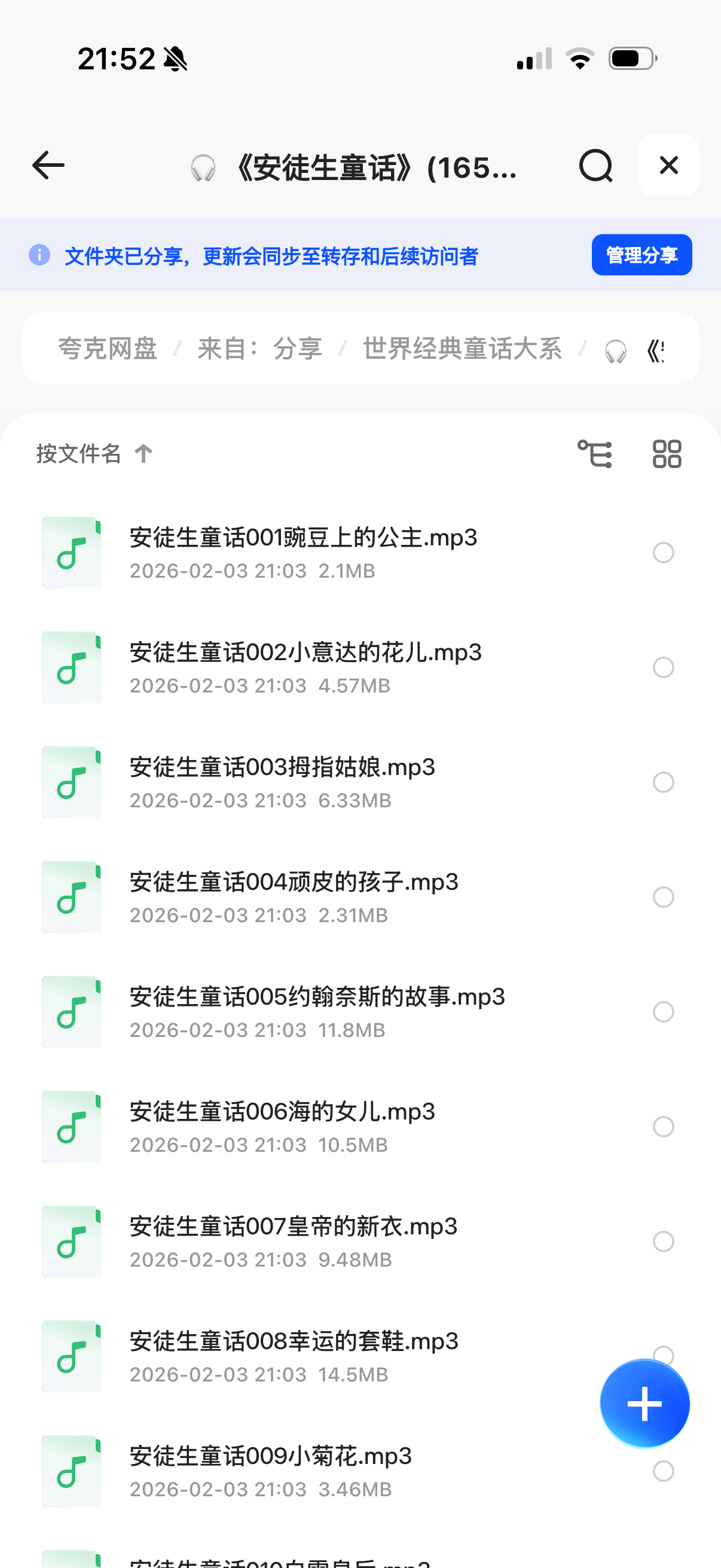
Task: Open 安徒生童话001豌豆上的公主.mp3
Action: [x=303, y=538]
